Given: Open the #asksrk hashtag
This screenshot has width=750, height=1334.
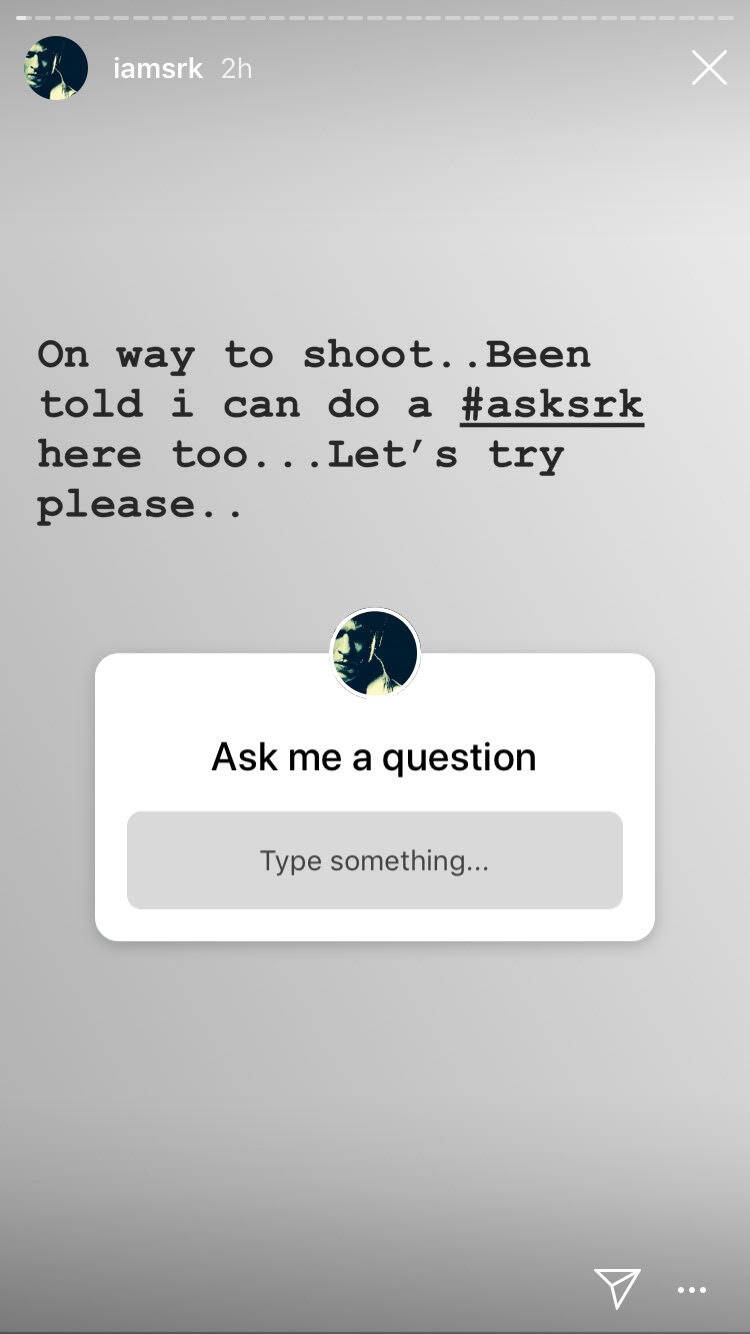Looking at the screenshot, I should 552,405.
